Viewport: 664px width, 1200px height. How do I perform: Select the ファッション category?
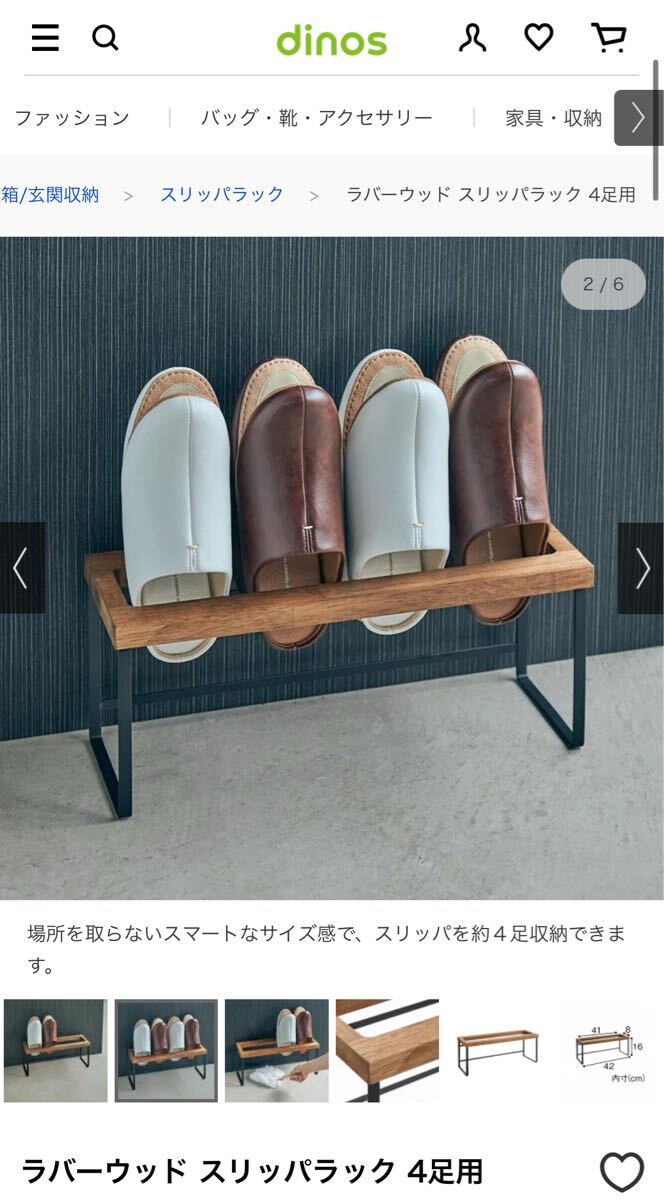click(72, 118)
